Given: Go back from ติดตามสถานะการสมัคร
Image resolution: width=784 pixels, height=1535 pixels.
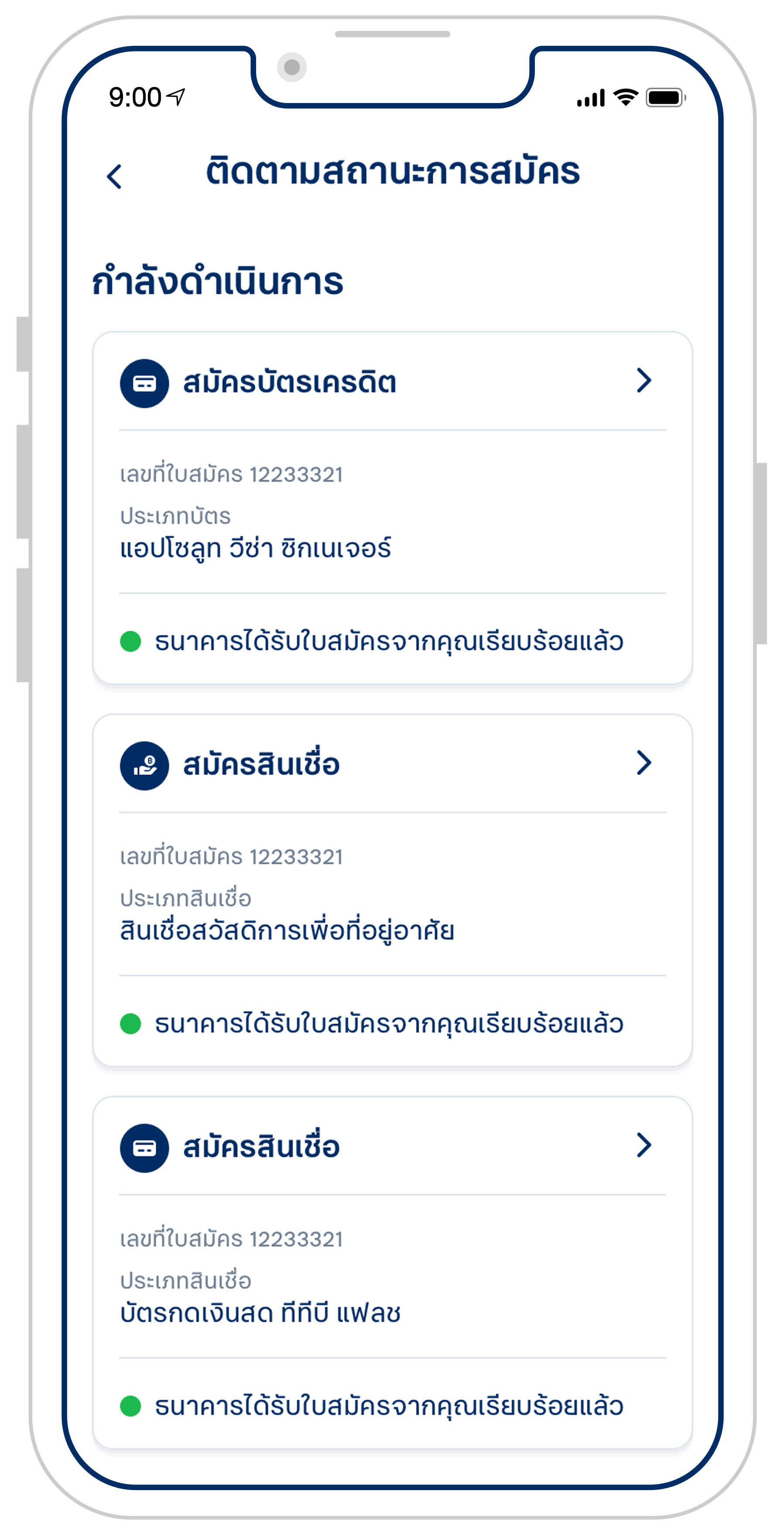Looking at the screenshot, I should pyautogui.click(x=114, y=176).
